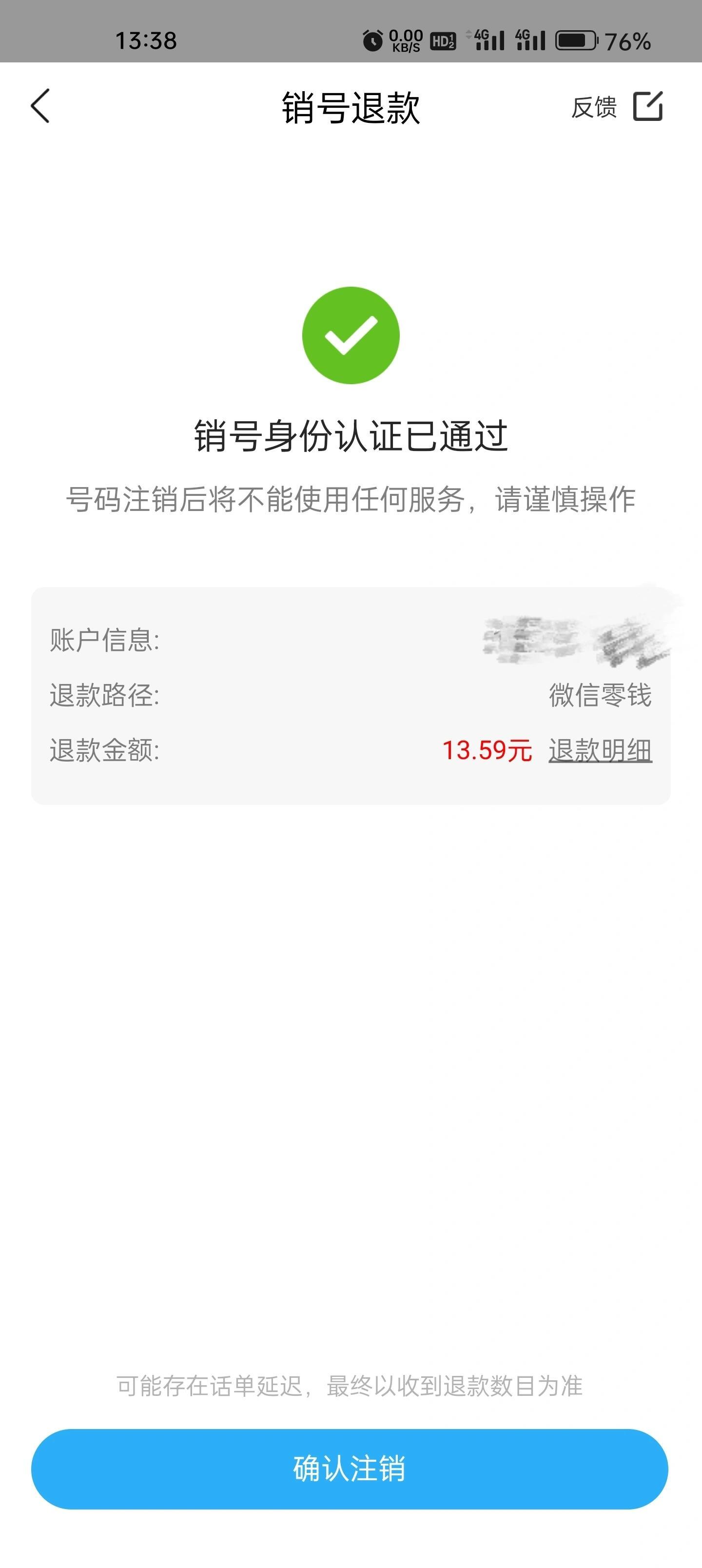Open the 反馈 feedback option
Image resolution: width=702 pixels, height=1568 pixels.
[x=616, y=107]
